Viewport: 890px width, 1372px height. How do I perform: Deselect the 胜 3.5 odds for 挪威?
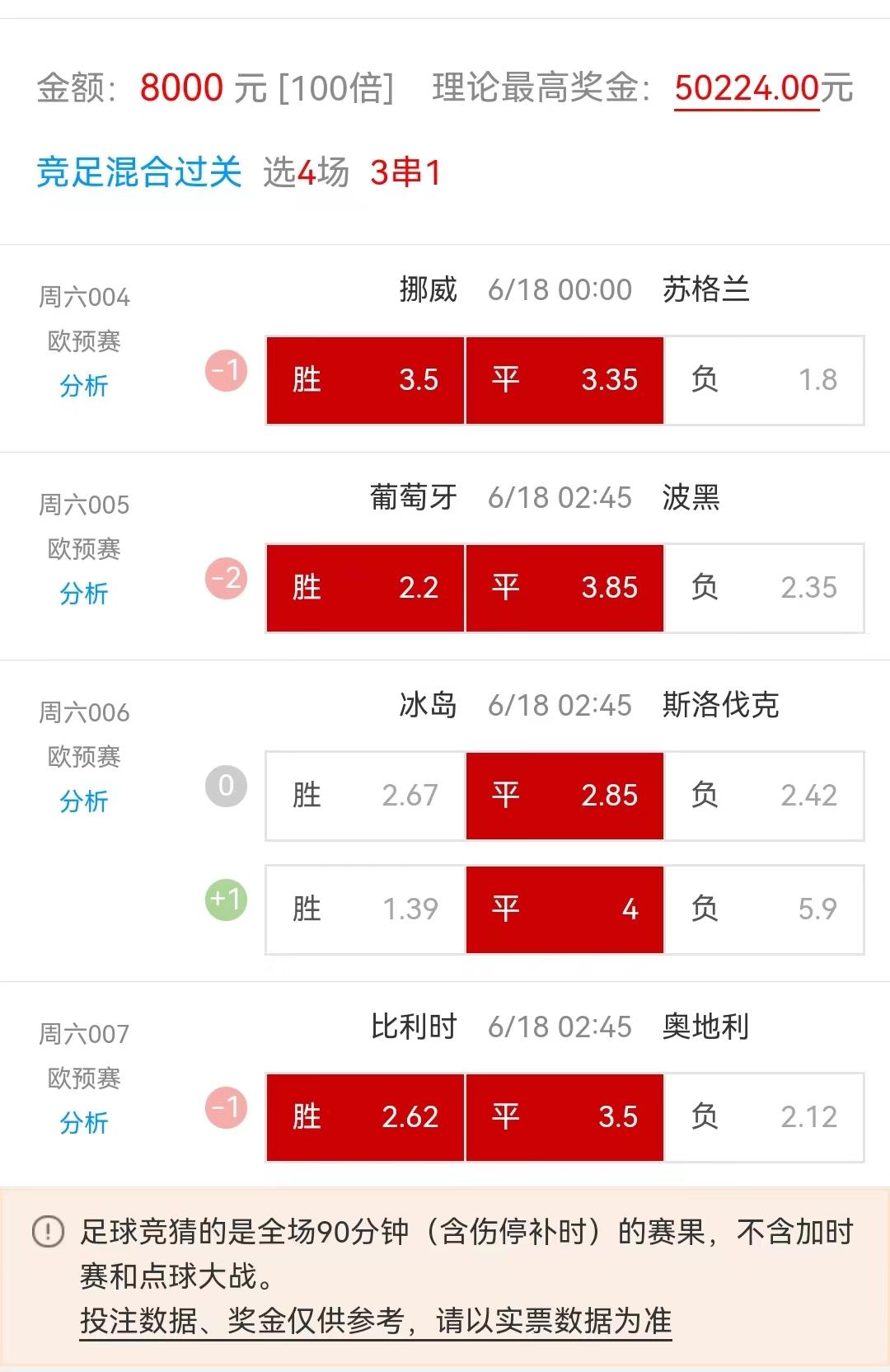tap(365, 380)
